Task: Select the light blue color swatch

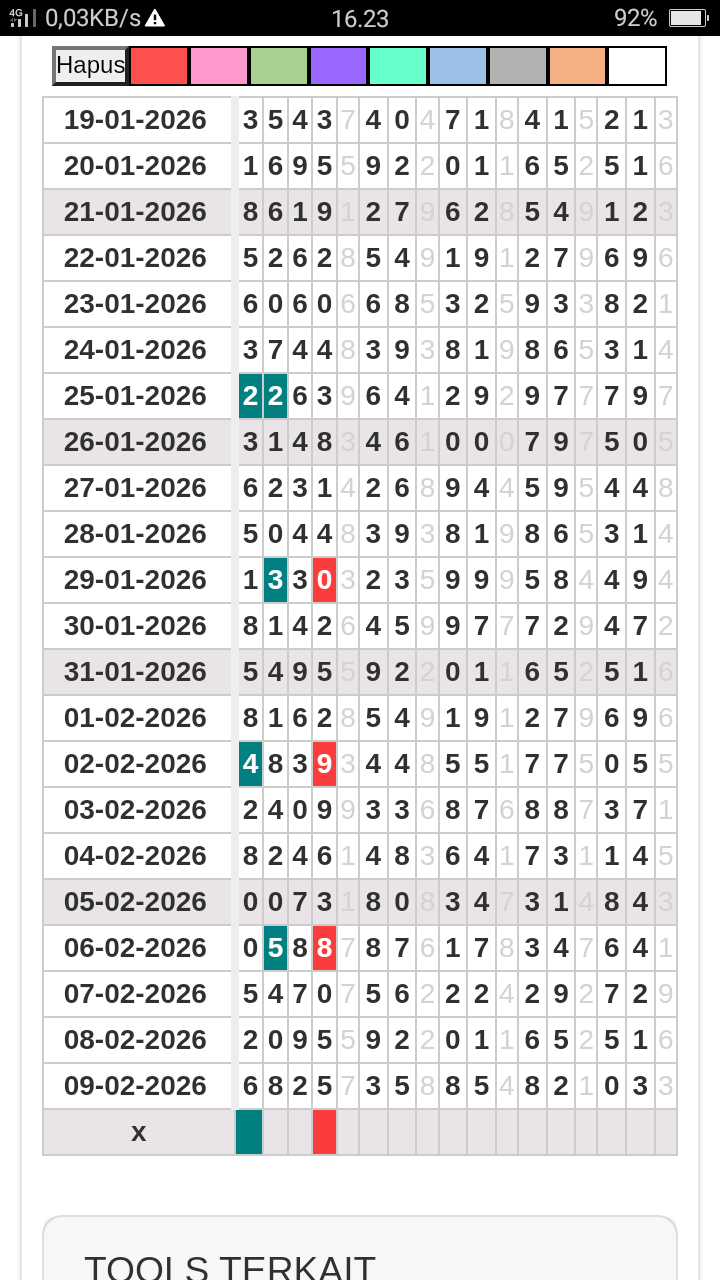Action: 458,66
